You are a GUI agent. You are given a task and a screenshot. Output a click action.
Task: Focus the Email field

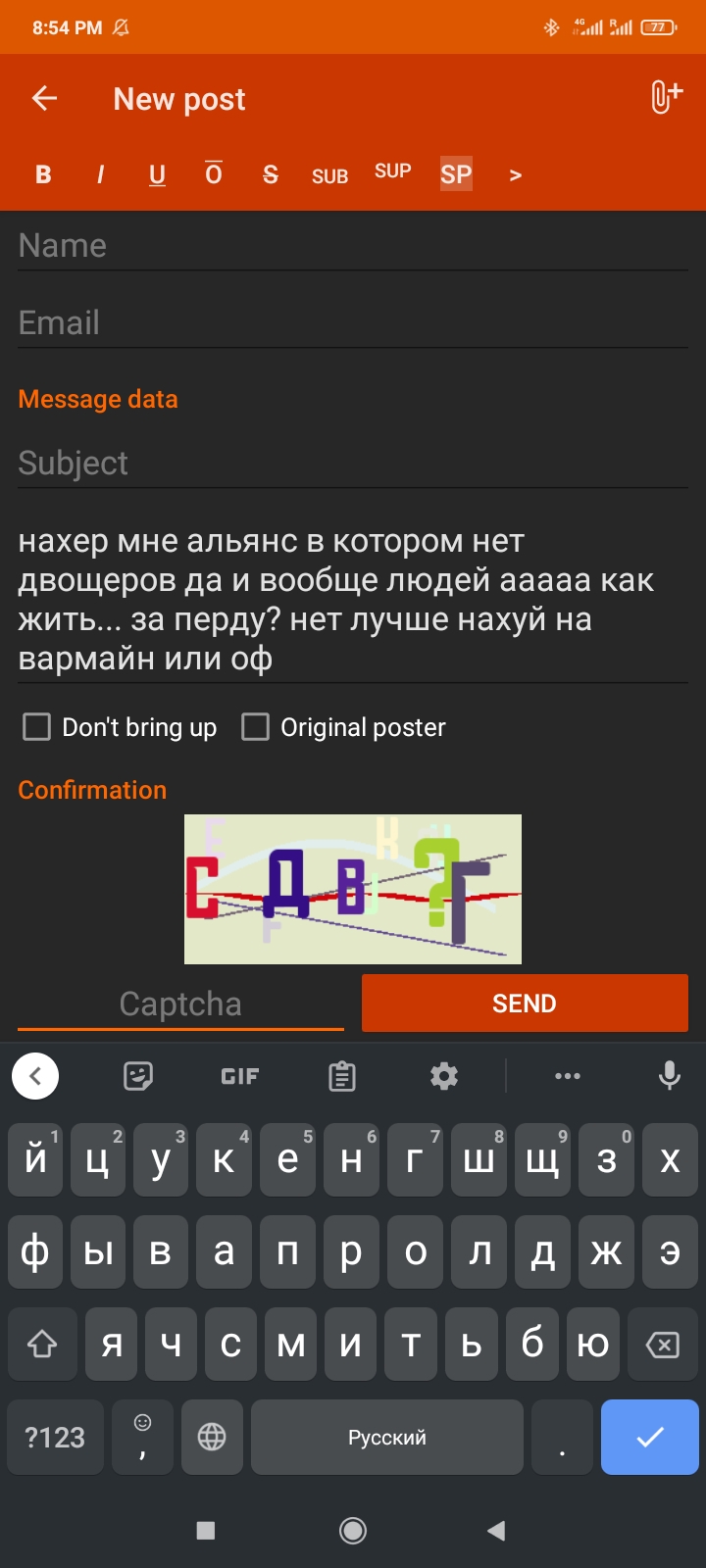[353, 322]
